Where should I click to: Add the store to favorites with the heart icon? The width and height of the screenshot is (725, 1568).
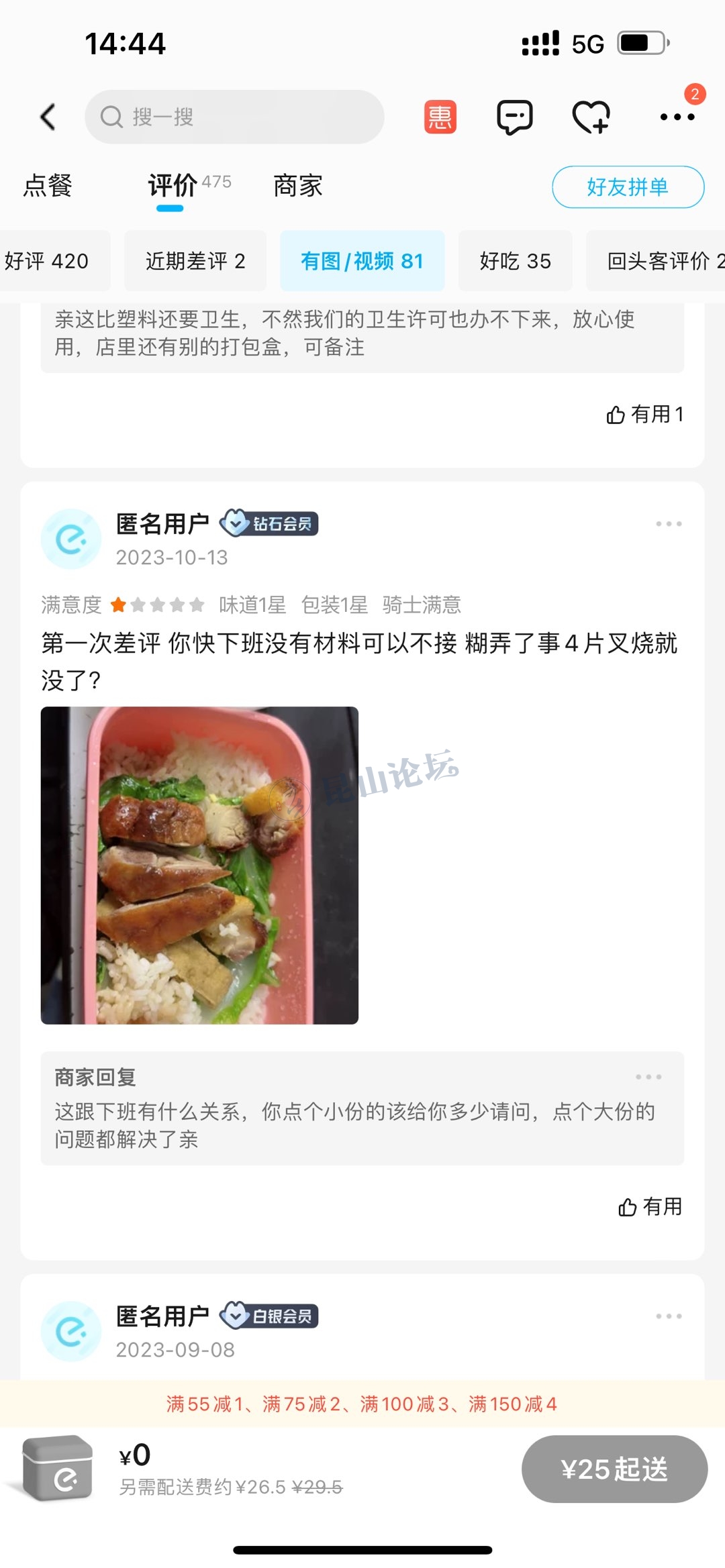591,117
